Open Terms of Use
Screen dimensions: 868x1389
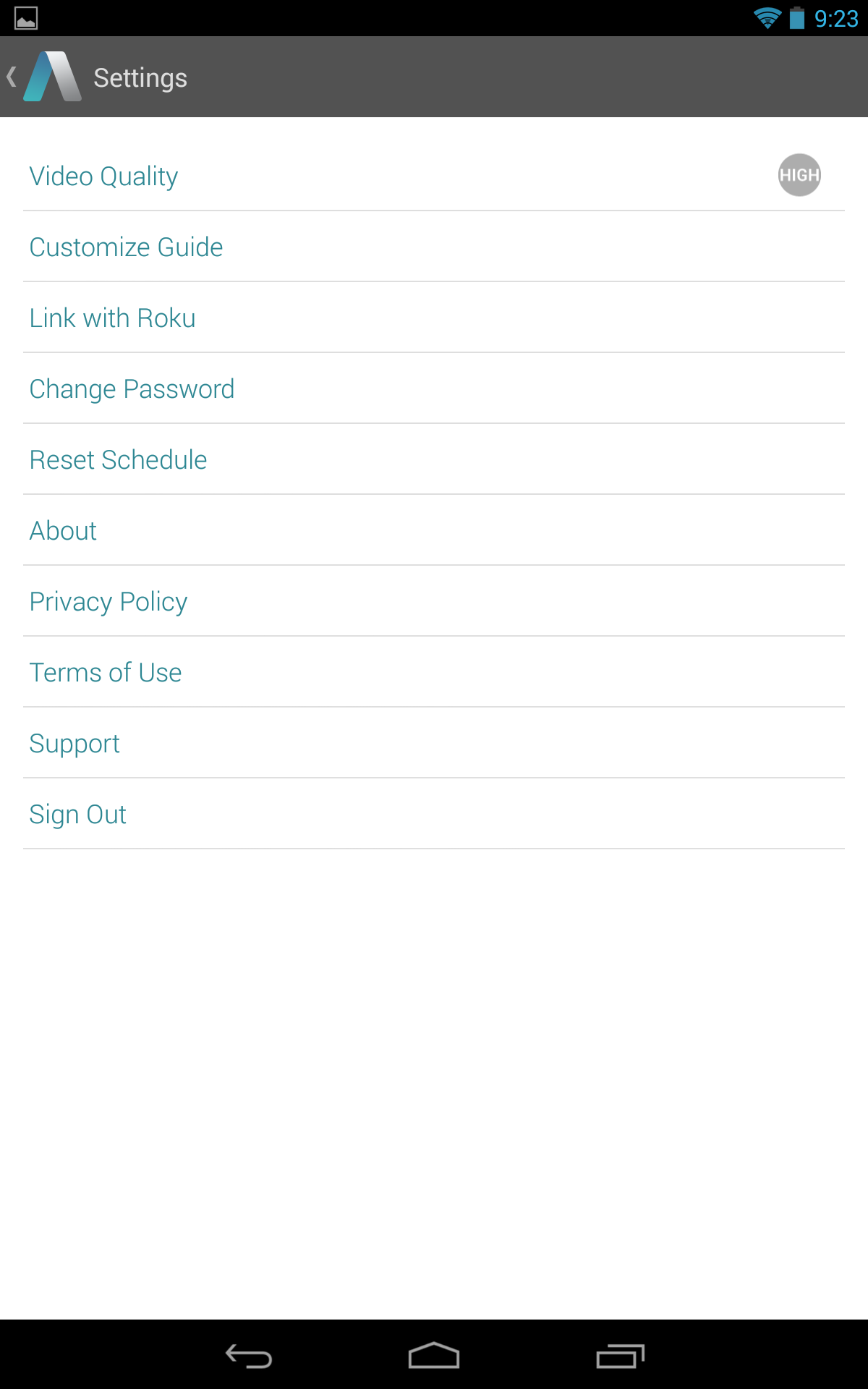[x=106, y=672]
